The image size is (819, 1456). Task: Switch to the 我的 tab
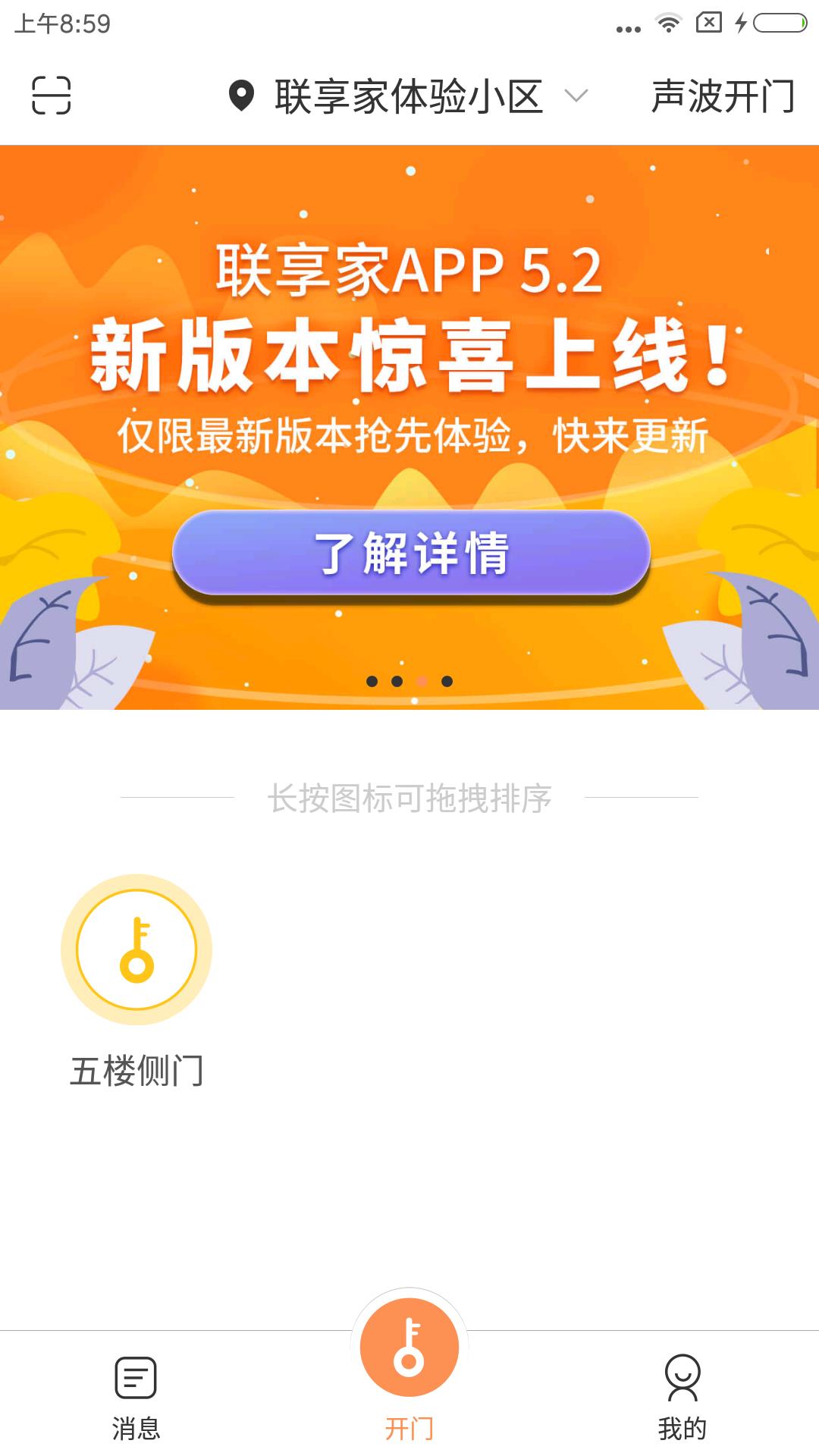pyautogui.click(x=682, y=1403)
